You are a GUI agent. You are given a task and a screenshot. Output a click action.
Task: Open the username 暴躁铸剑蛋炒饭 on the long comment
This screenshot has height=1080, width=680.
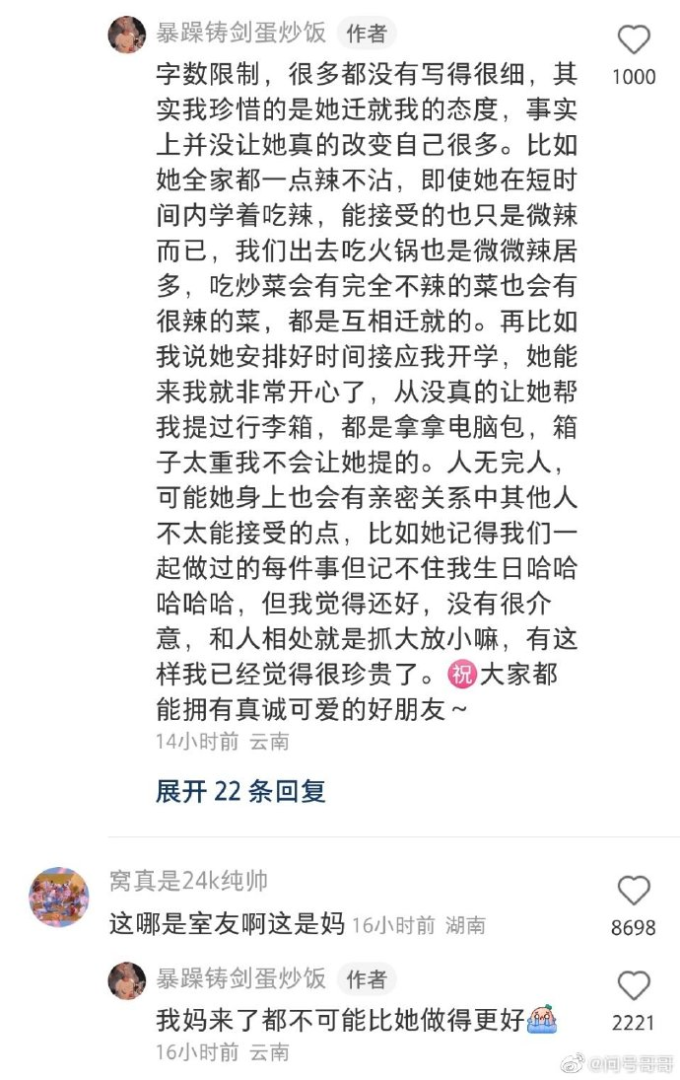coord(241,33)
